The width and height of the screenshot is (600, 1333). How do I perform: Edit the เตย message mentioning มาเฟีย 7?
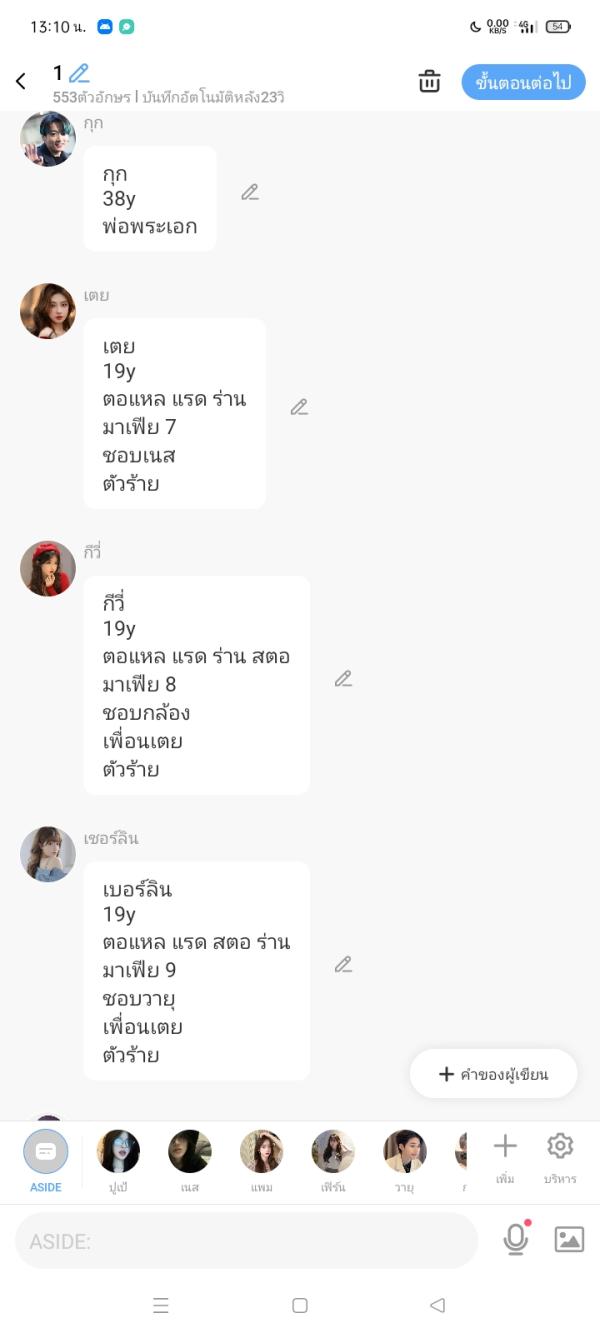[x=299, y=407]
